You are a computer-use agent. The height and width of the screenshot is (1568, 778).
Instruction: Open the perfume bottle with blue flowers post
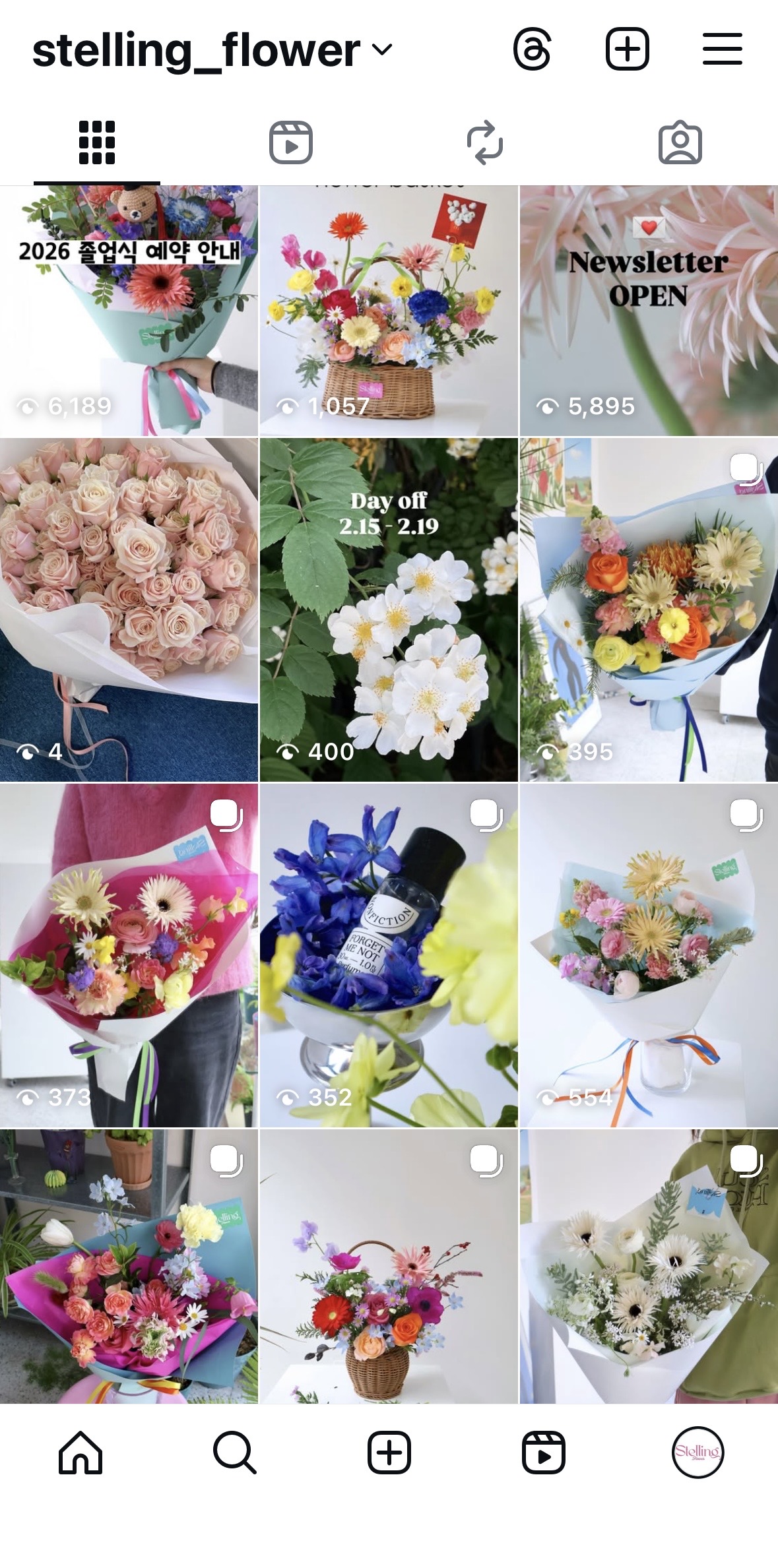(389, 955)
